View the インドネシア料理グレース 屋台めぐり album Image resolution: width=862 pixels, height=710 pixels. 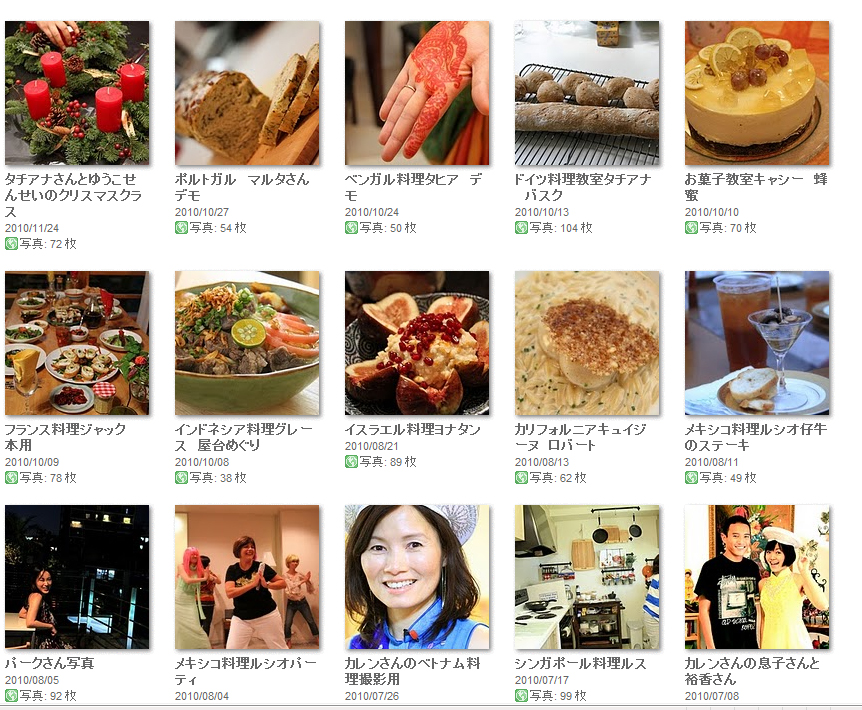247,343
